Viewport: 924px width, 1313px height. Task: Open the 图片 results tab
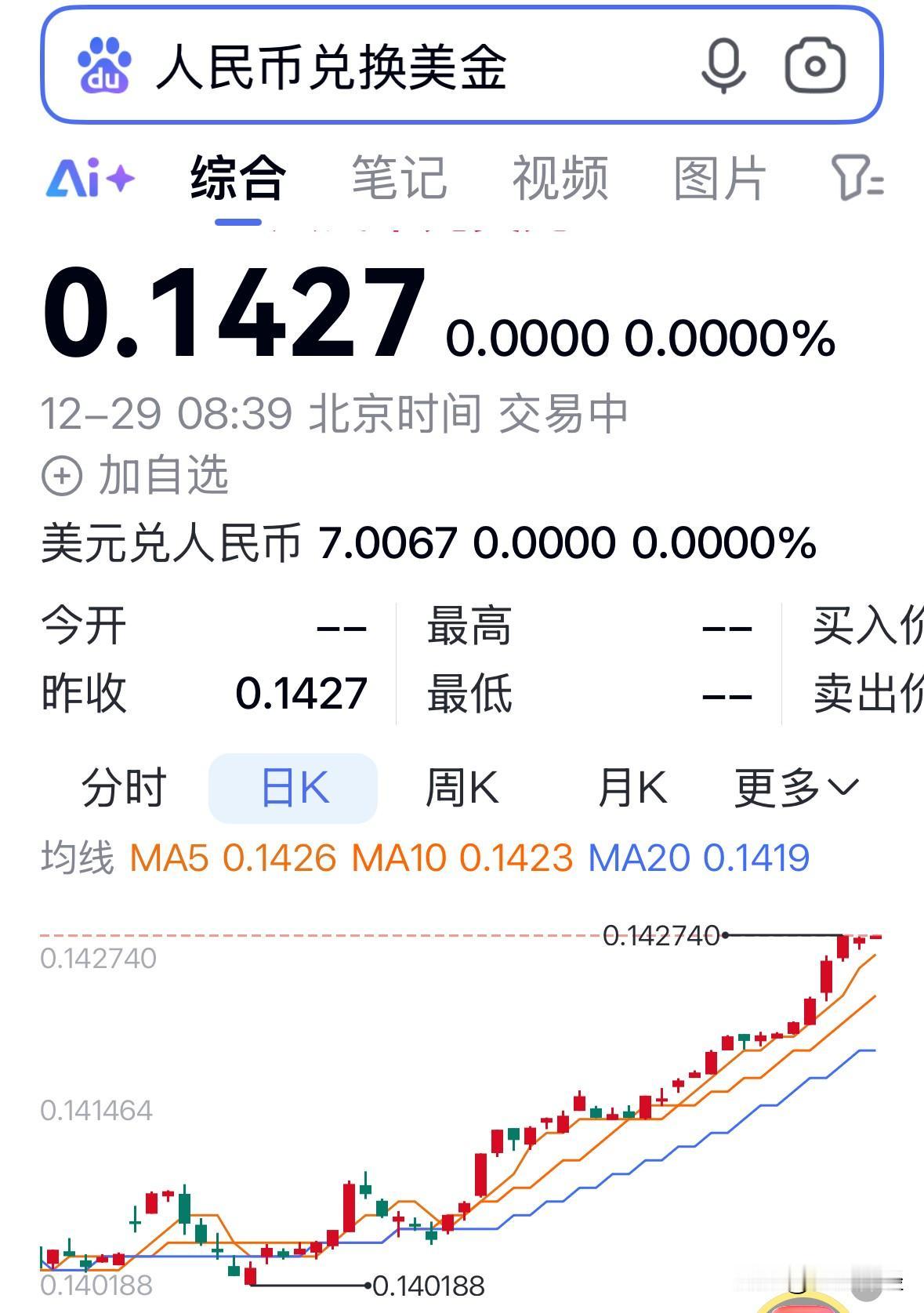click(721, 179)
